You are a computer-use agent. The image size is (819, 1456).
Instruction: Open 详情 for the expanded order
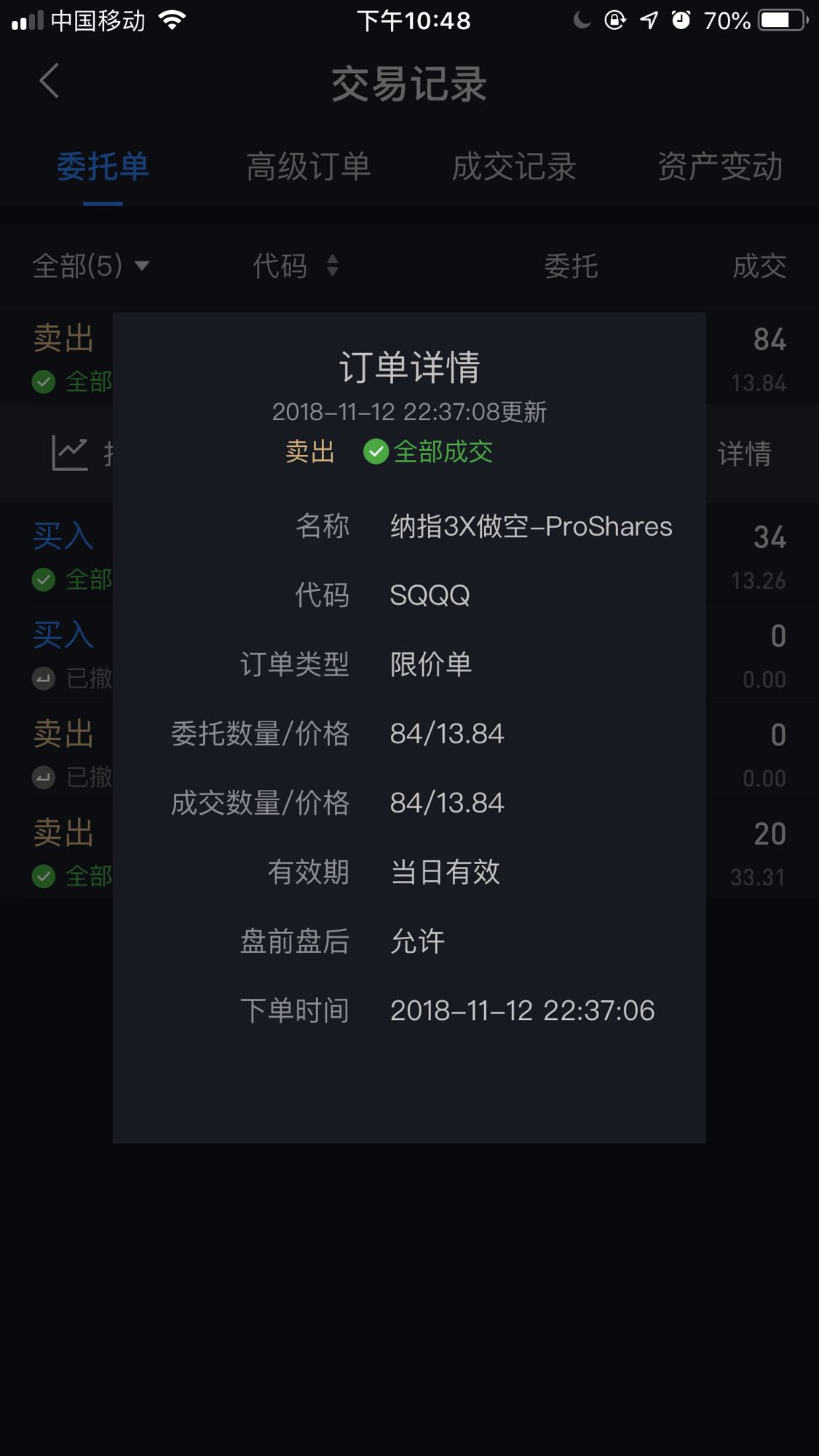tap(744, 454)
